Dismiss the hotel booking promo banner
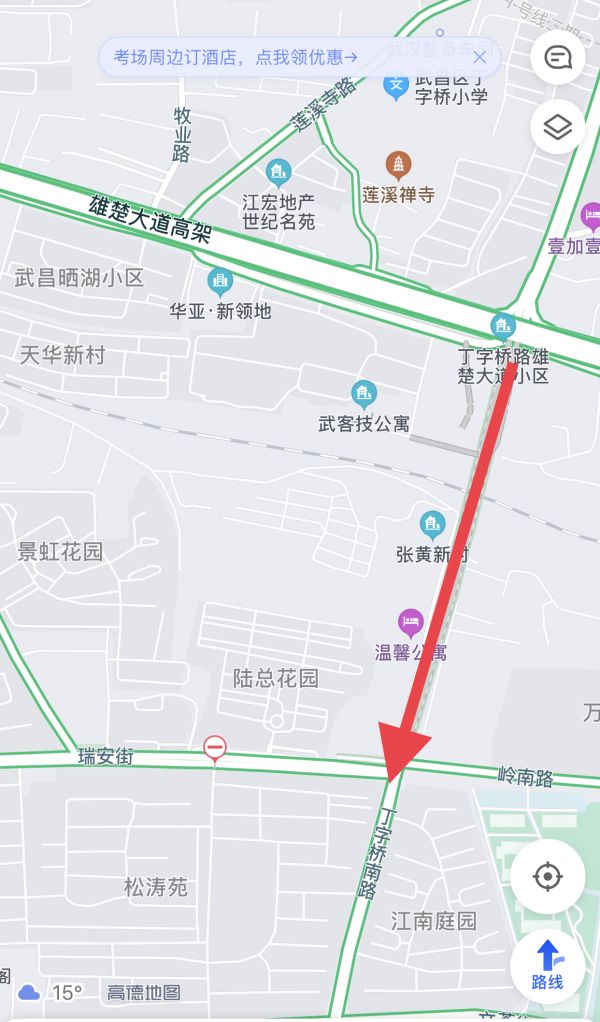 (x=480, y=58)
